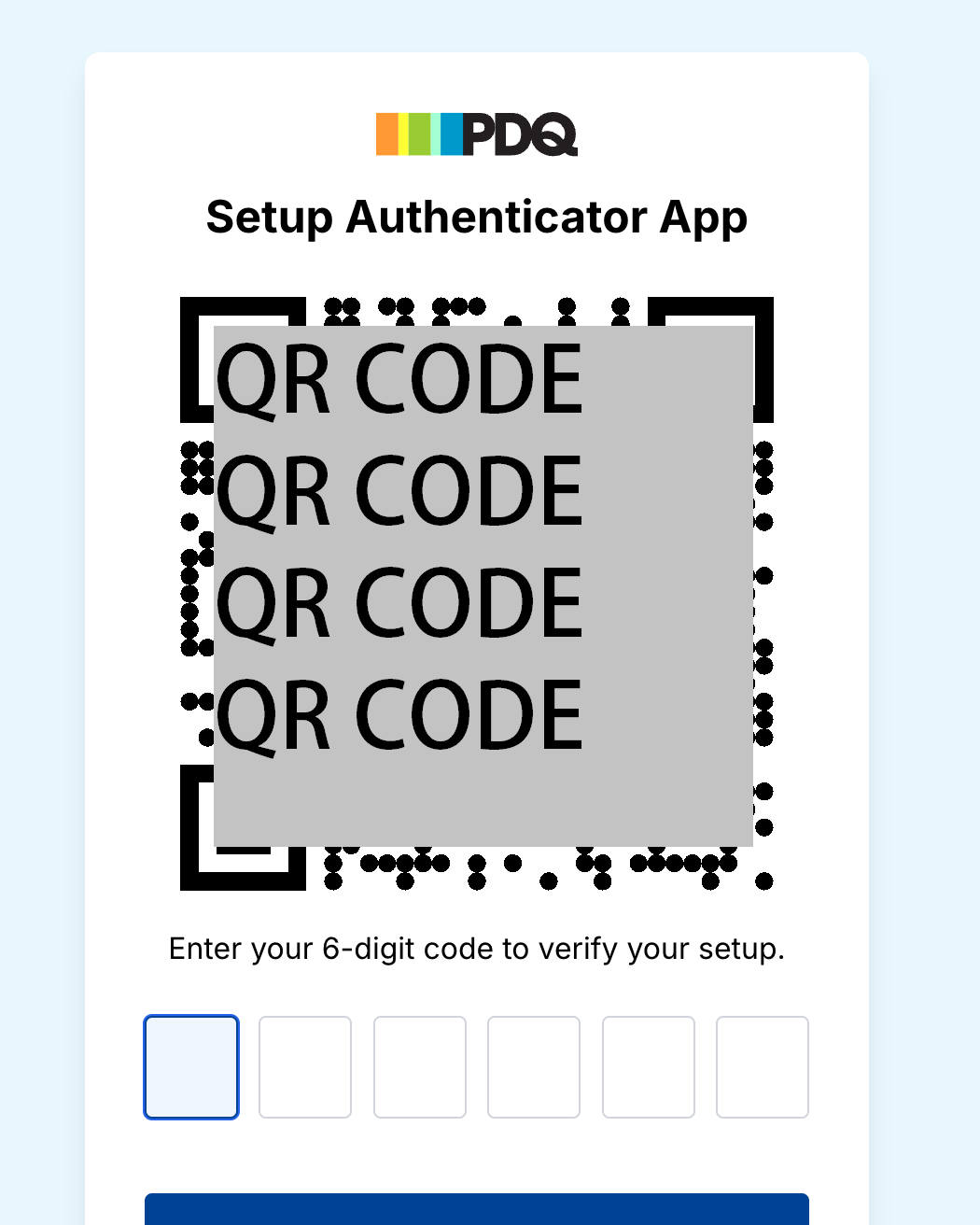980x1225 pixels.
Task: Select the third code entry box
Action: click(419, 1067)
